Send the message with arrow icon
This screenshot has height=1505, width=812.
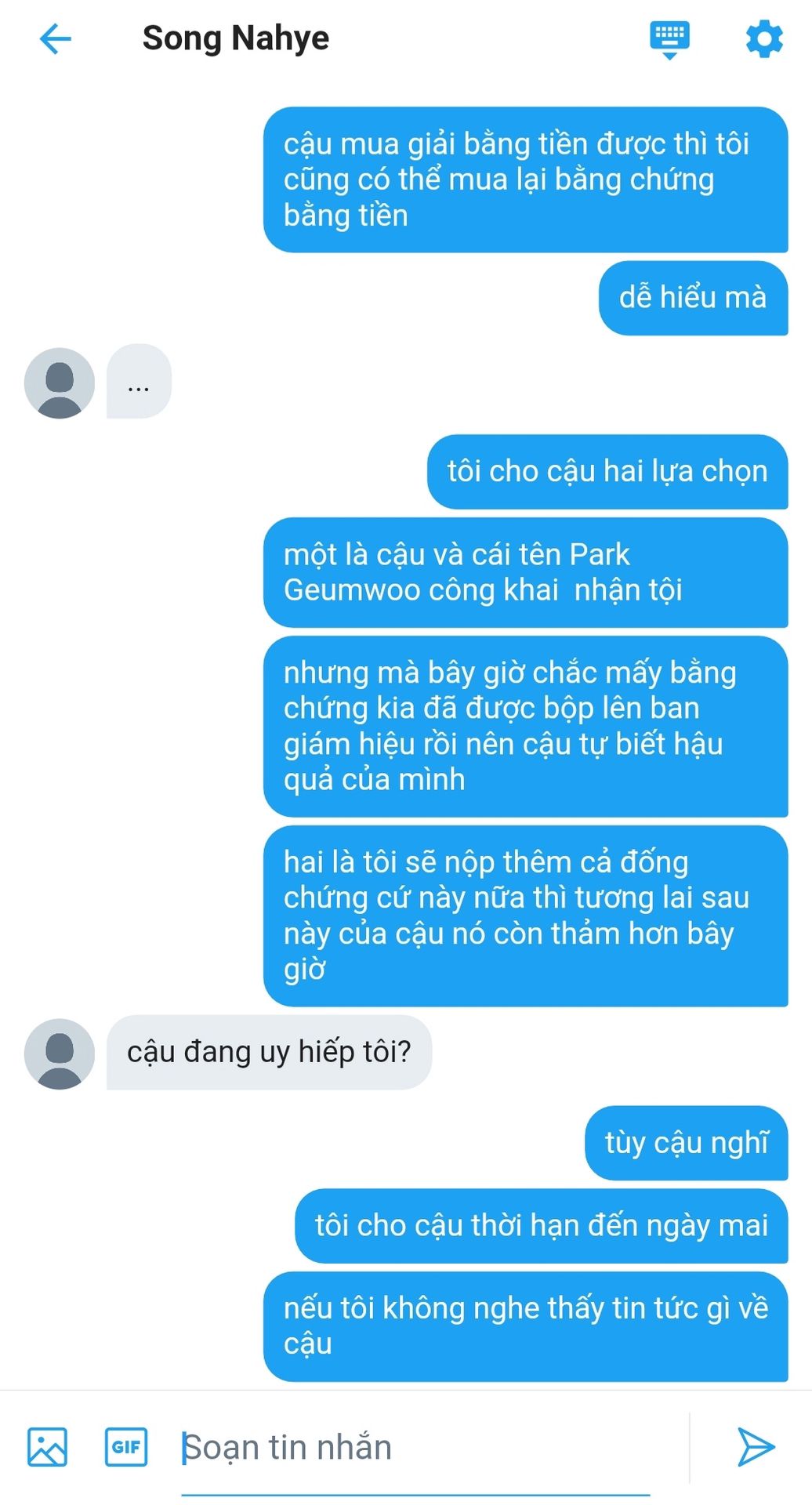[756, 1446]
